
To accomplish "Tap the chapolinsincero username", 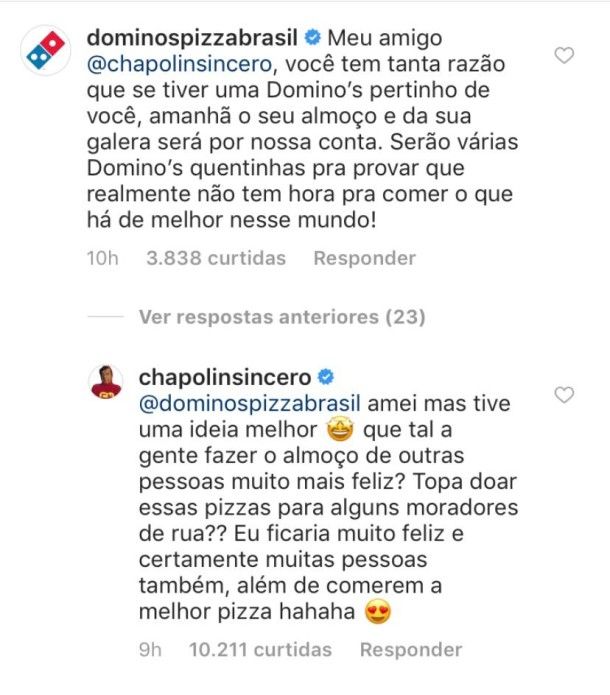I will [226, 378].
